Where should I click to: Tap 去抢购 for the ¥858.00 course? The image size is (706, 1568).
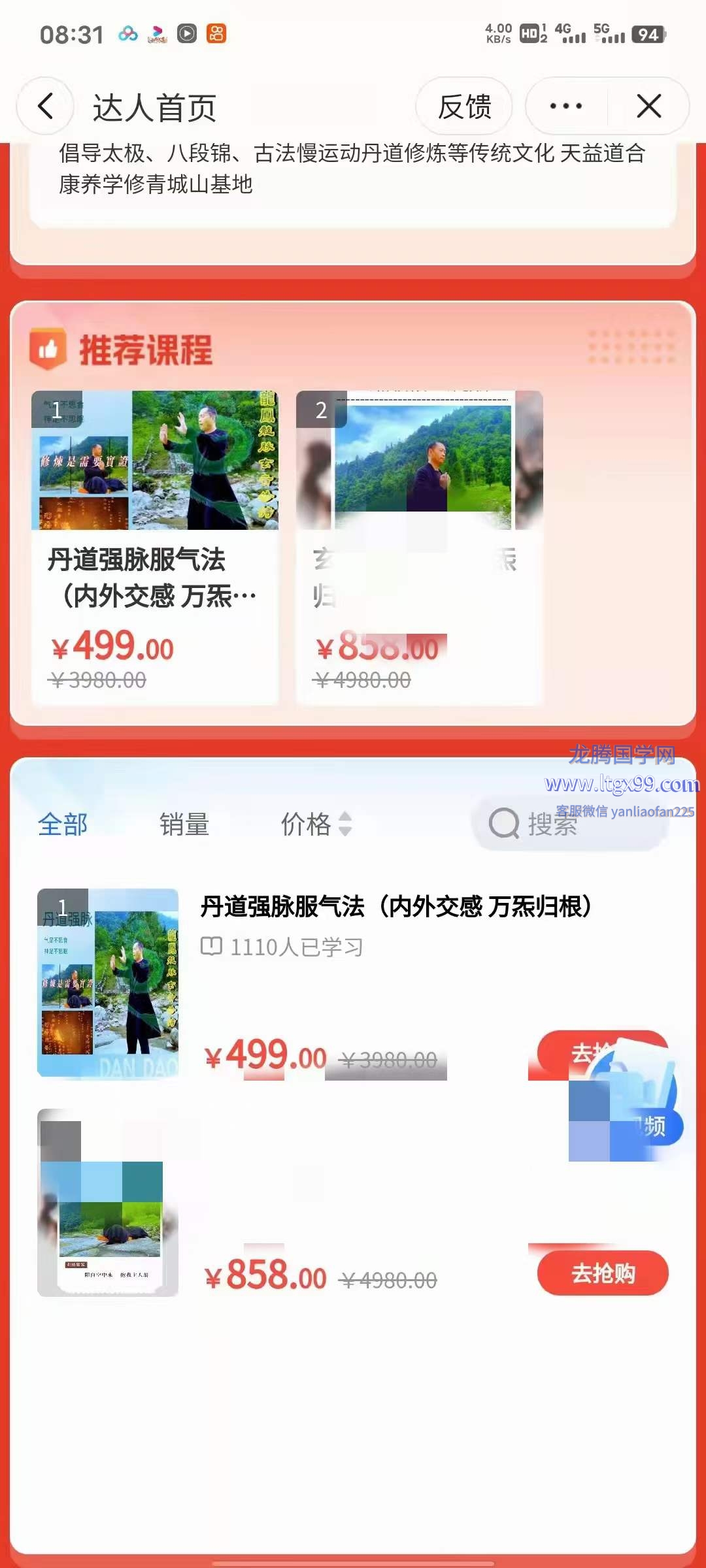pyautogui.click(x=602, y=1273)
